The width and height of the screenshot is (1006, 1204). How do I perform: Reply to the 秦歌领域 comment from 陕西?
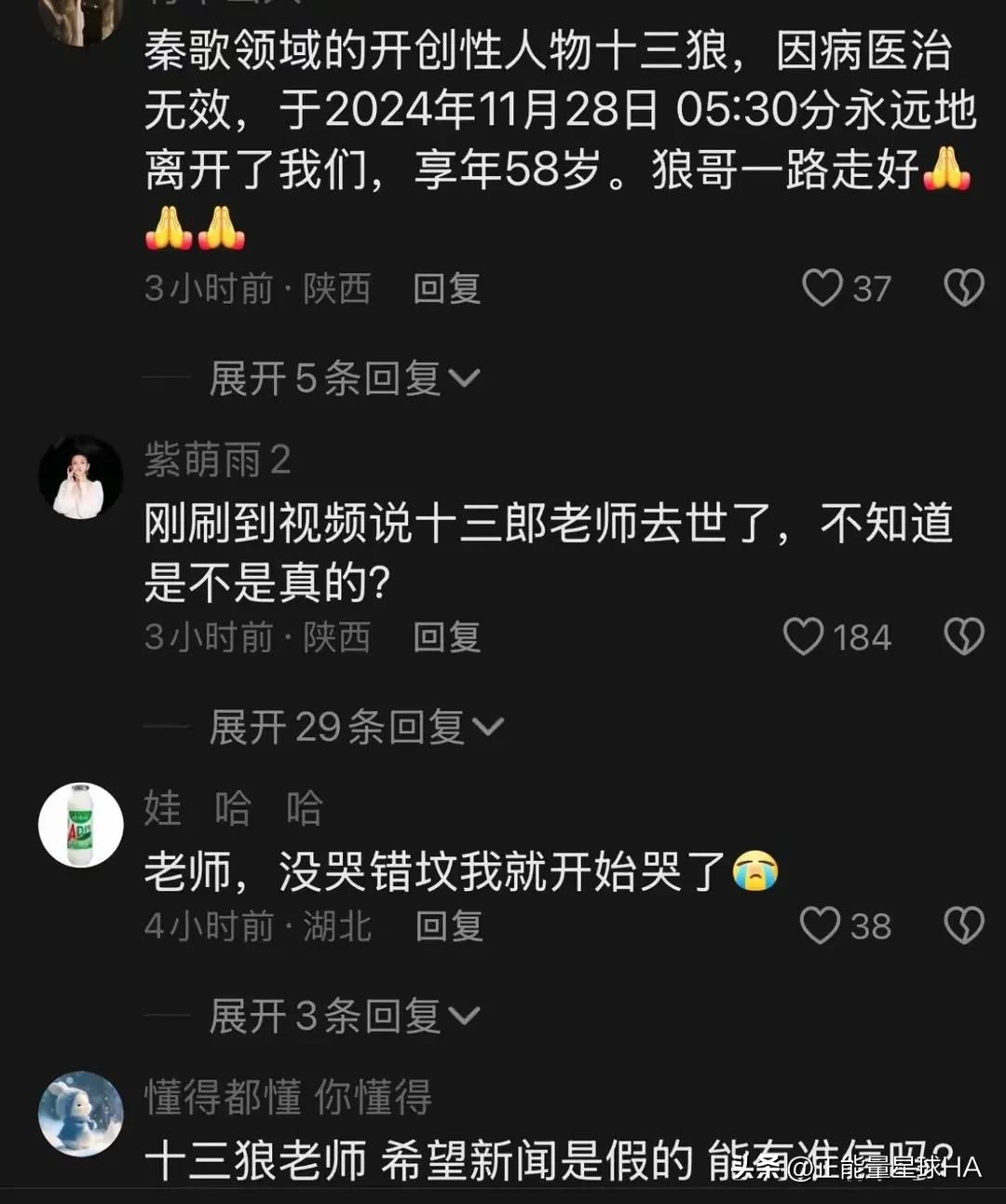446,288
